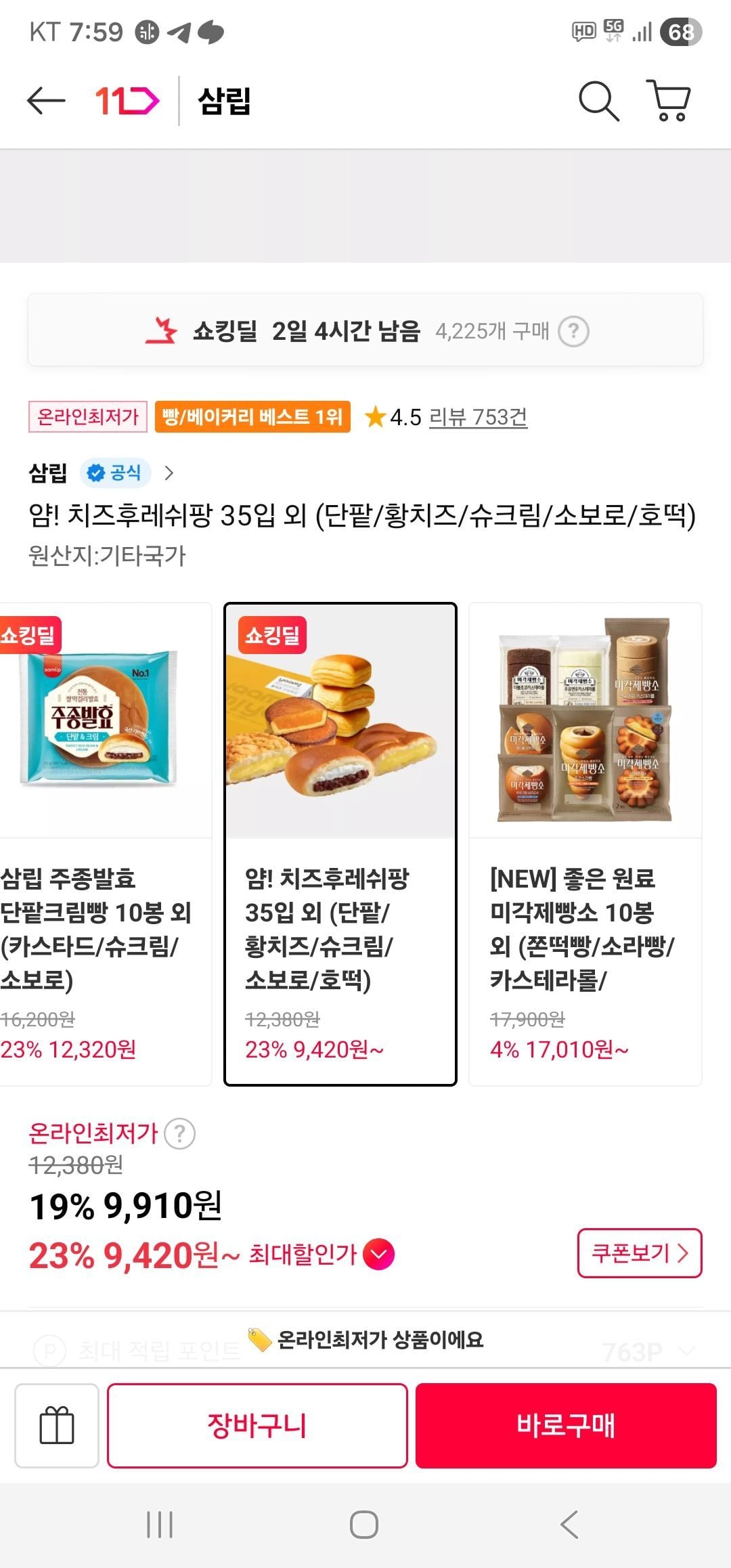Show help for 쇼킹딜 purchase count
Image resolution: width=731 pixels, height=1568 pixels.
pyautogui.click(x=573, y=332)
